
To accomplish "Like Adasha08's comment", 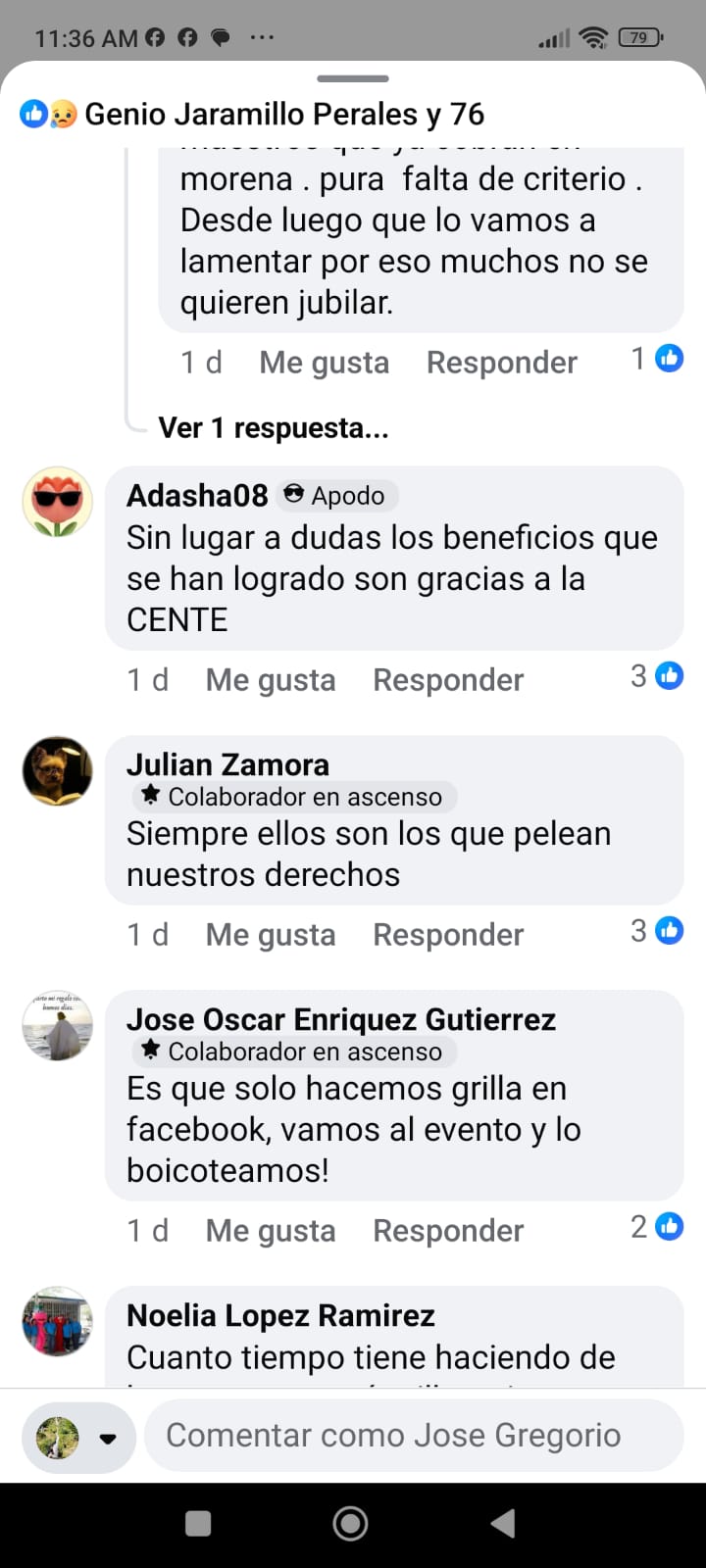I will point(271,680).
